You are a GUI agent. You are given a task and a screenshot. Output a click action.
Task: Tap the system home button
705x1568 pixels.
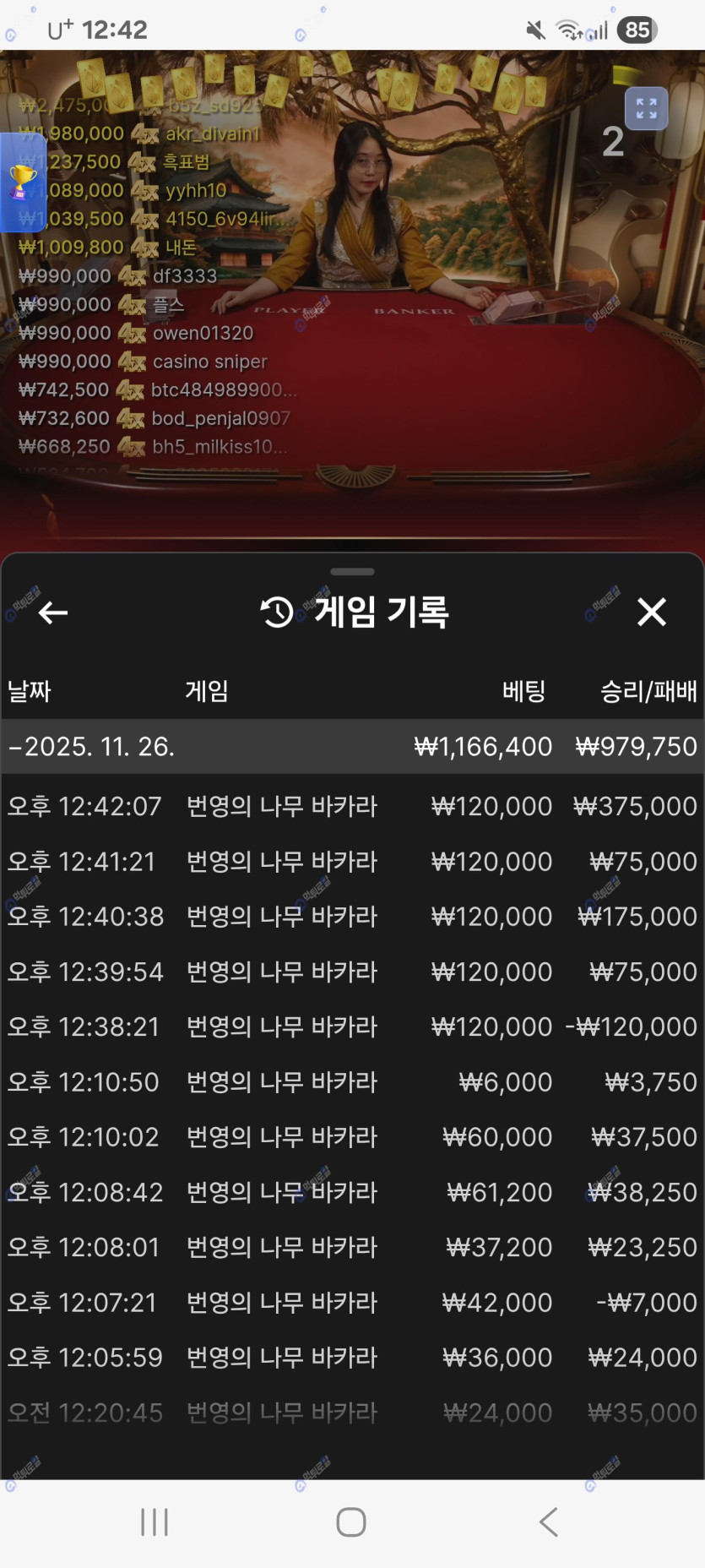point(351,1522)
